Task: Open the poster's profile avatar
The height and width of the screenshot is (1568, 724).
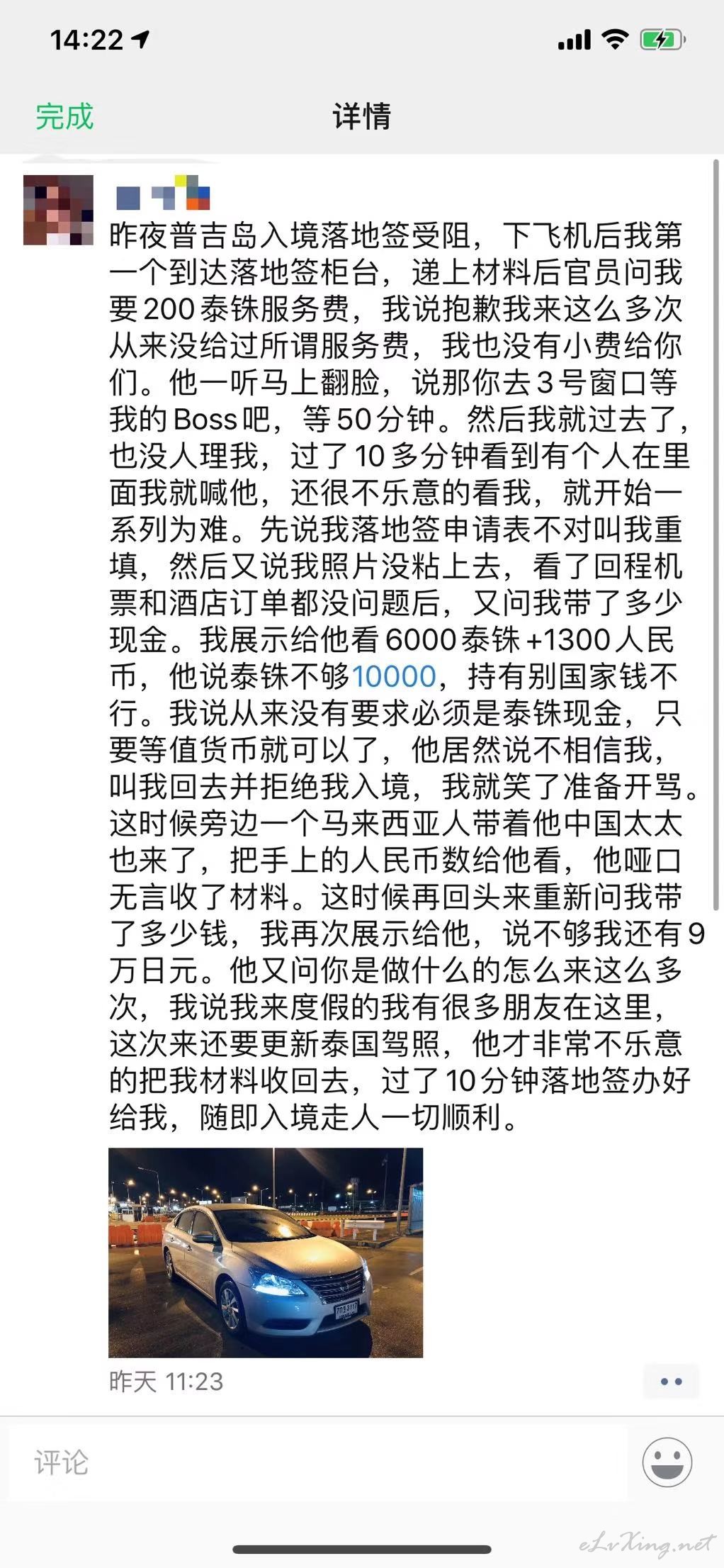Action: pyautogui.click(x=58, y=210)
